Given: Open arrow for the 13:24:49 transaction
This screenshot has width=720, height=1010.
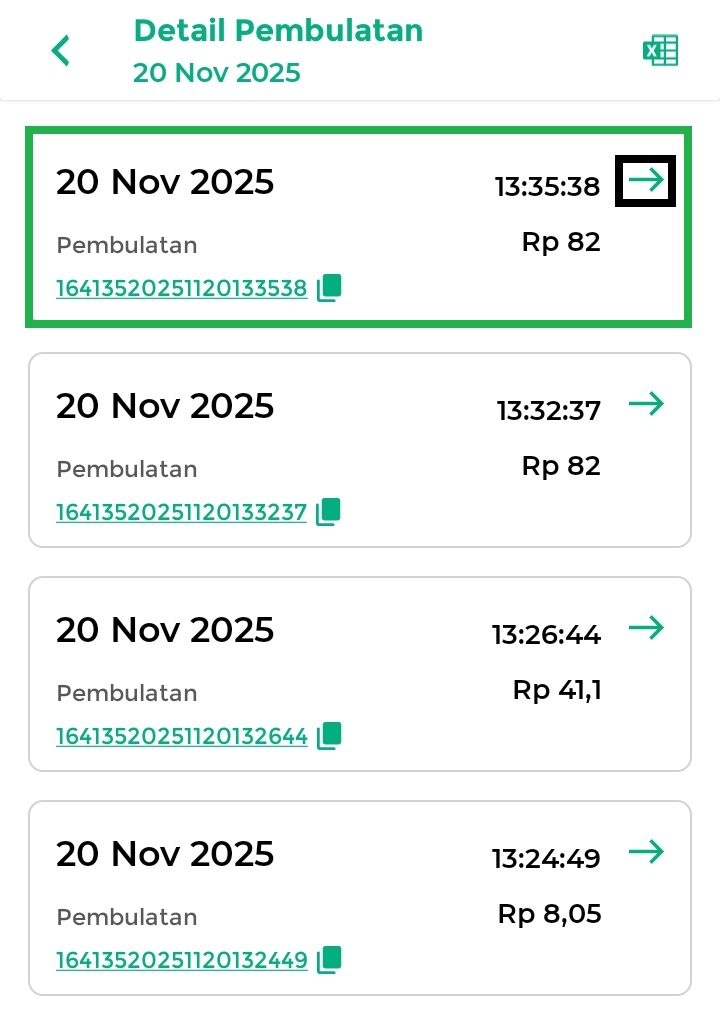Looking at the screenshot, I should 646,852.
